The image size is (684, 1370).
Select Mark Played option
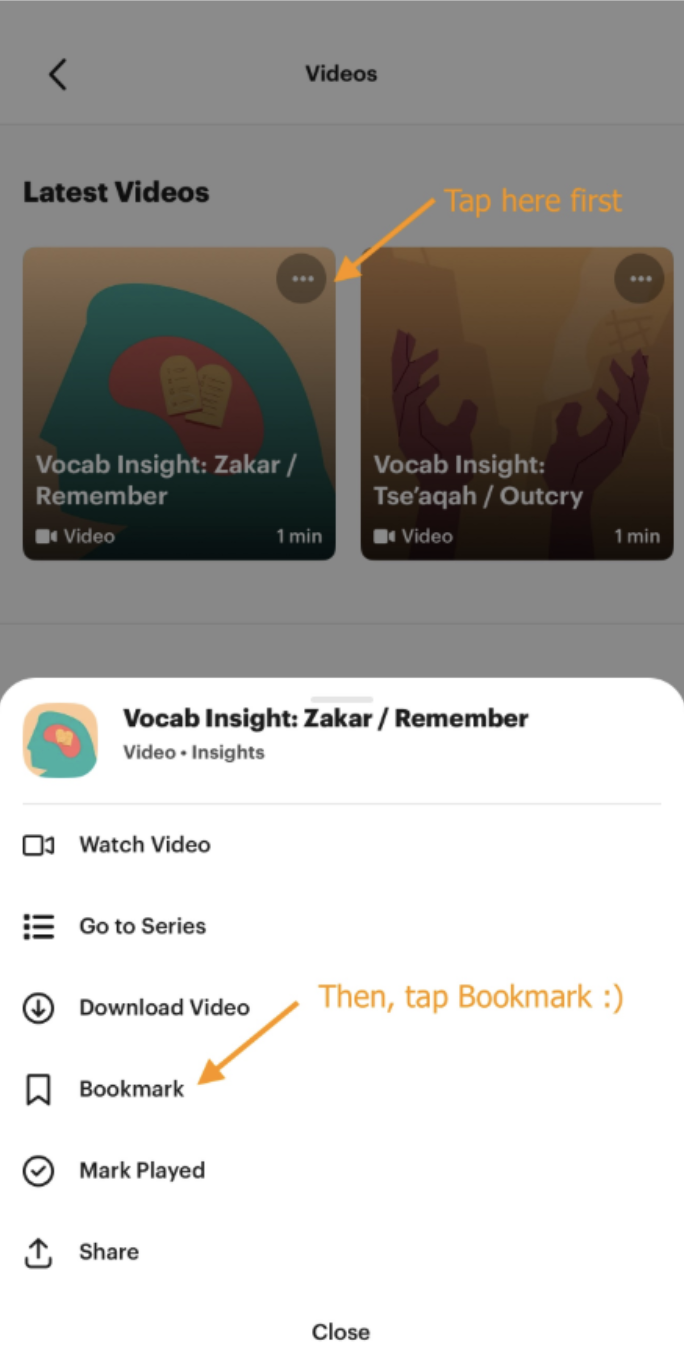(x=141, y=1170)
